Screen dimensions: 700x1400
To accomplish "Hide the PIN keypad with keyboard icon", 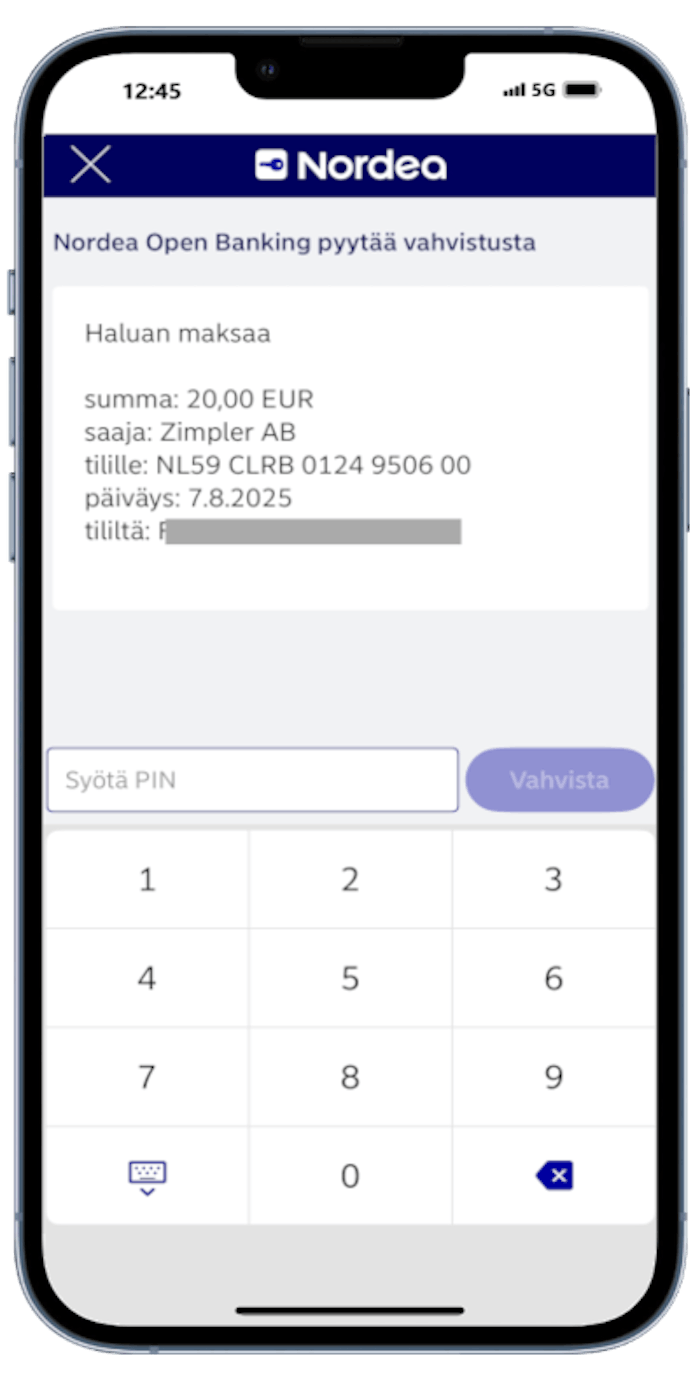I will (x=147, y=1177).
